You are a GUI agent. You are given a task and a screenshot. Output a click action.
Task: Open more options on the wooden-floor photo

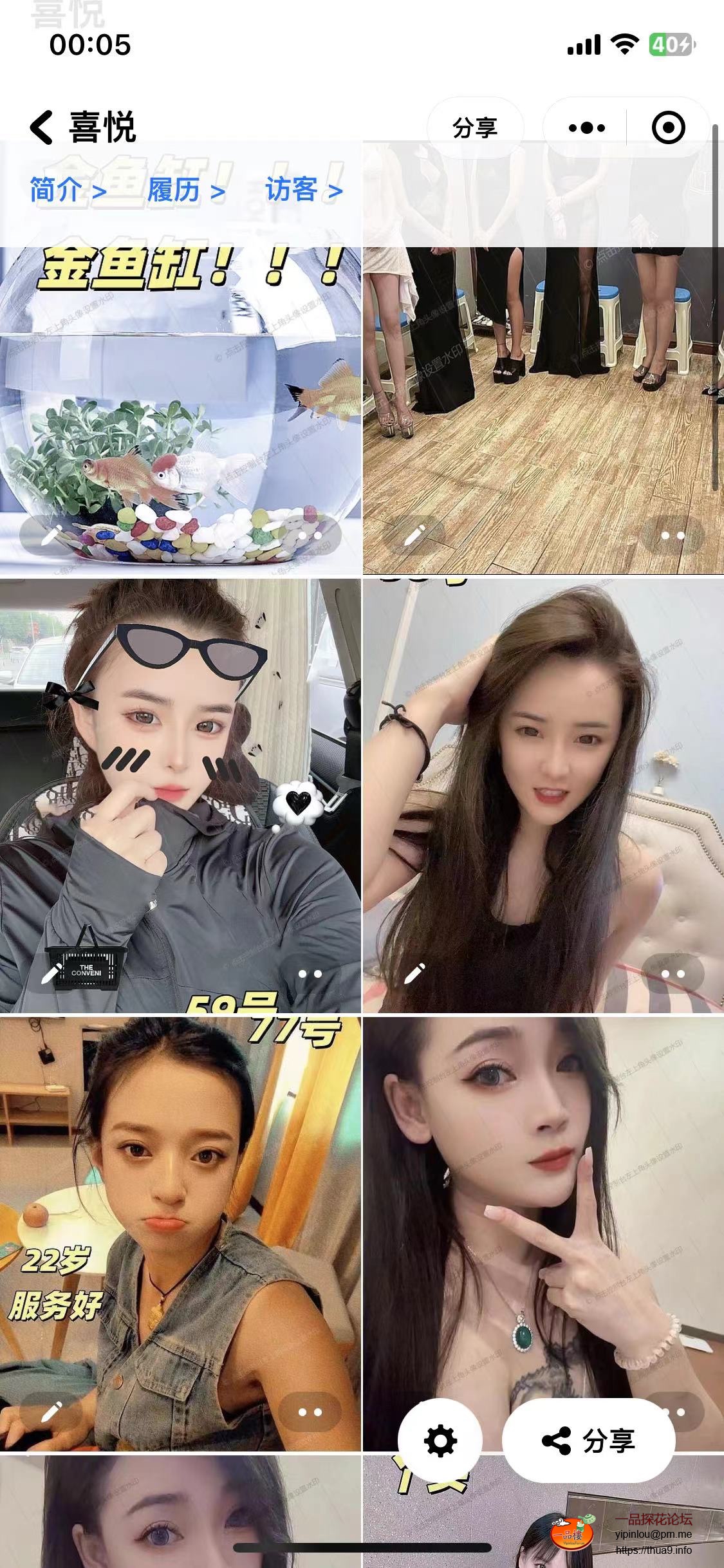673,535
